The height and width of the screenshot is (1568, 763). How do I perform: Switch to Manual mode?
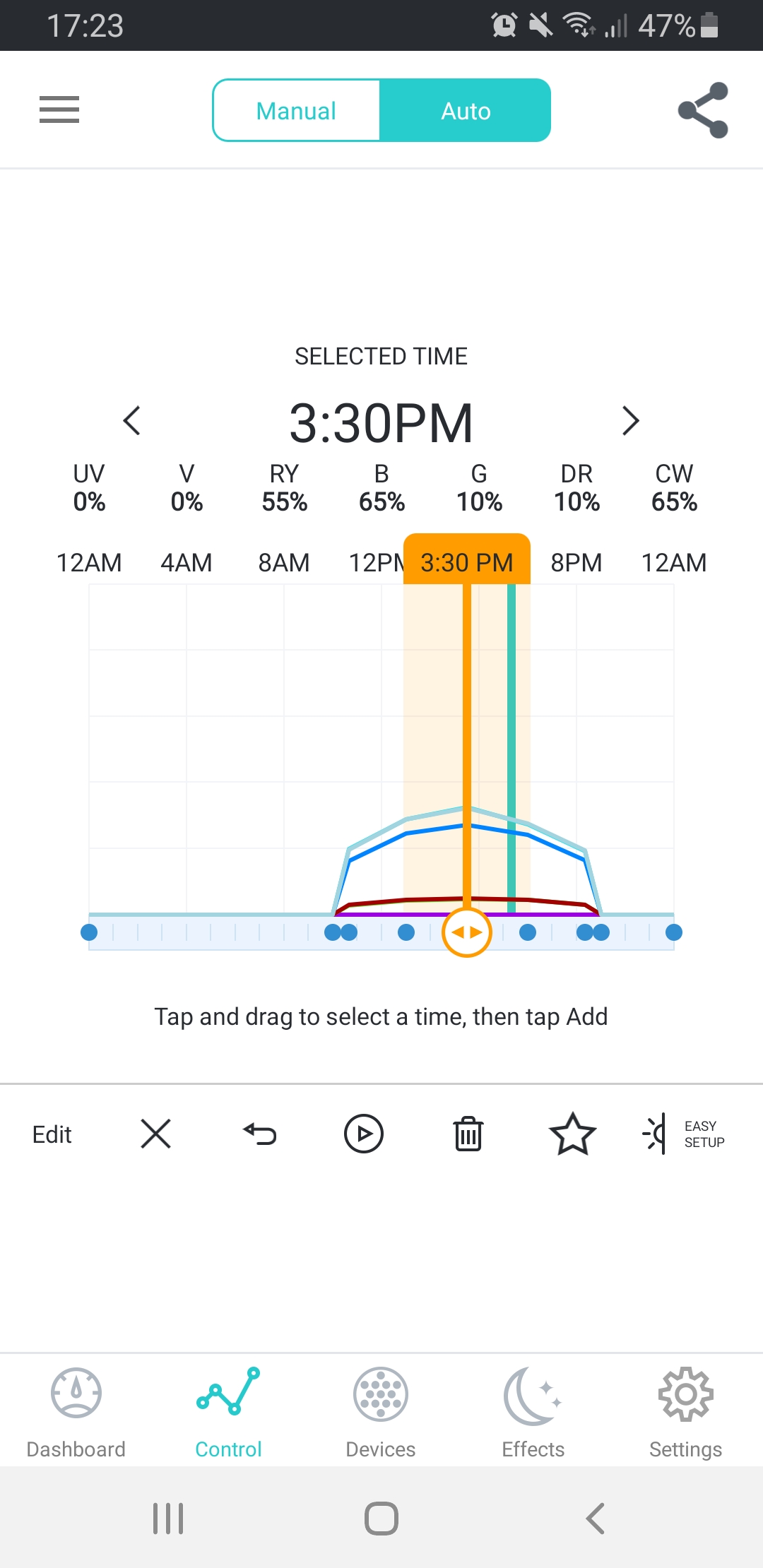click(x=296, y=111)
